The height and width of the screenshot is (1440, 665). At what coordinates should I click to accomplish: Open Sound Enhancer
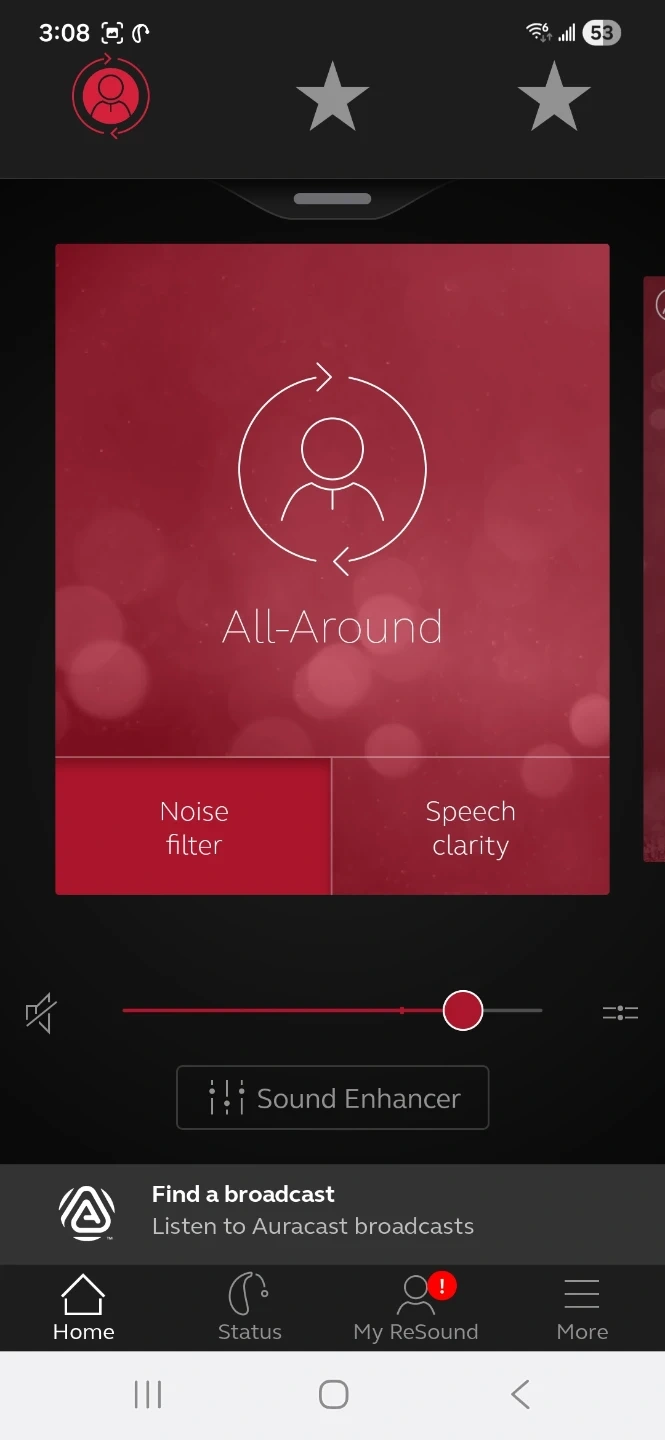coord(332,1098)
